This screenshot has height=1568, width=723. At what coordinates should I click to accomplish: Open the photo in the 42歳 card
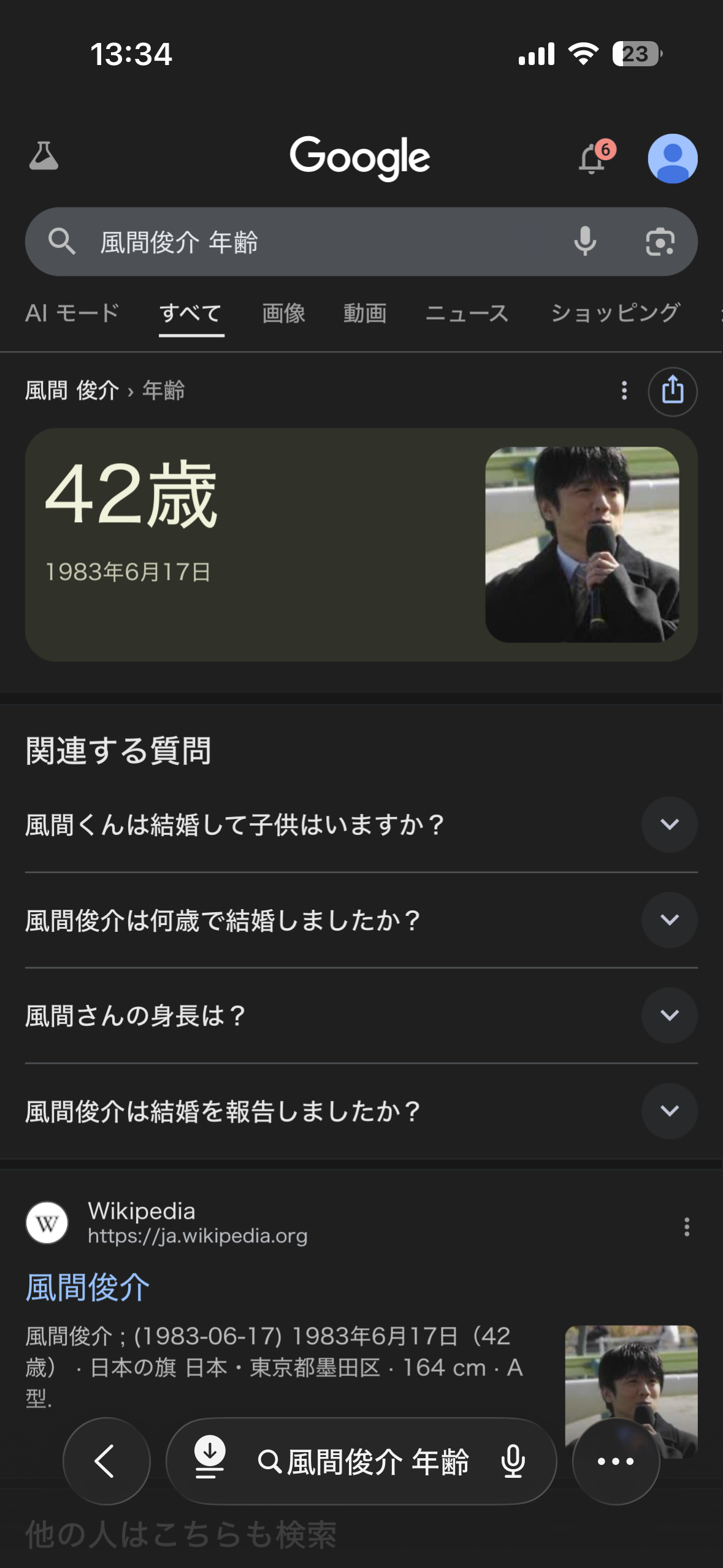[581, 544]
